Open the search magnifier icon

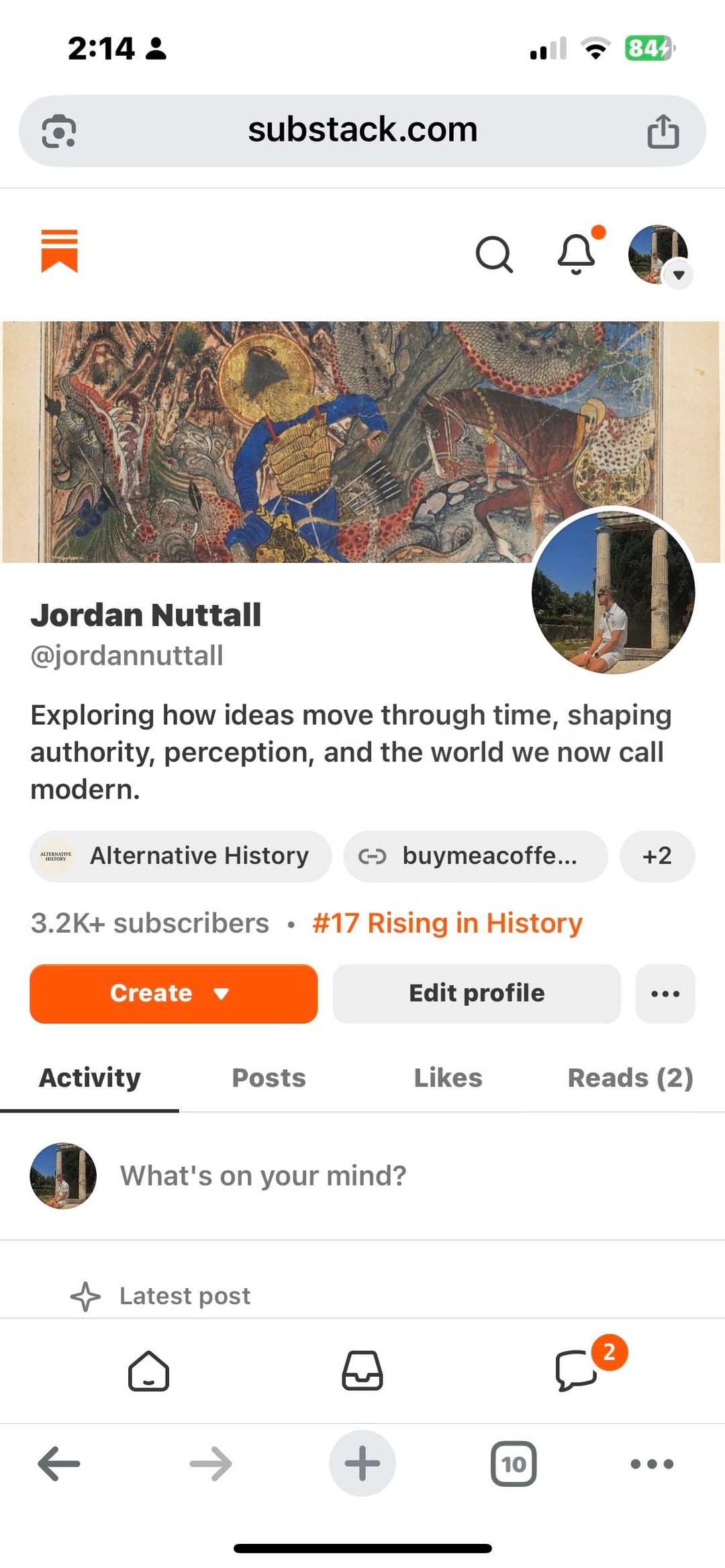(x=494, y=254)
